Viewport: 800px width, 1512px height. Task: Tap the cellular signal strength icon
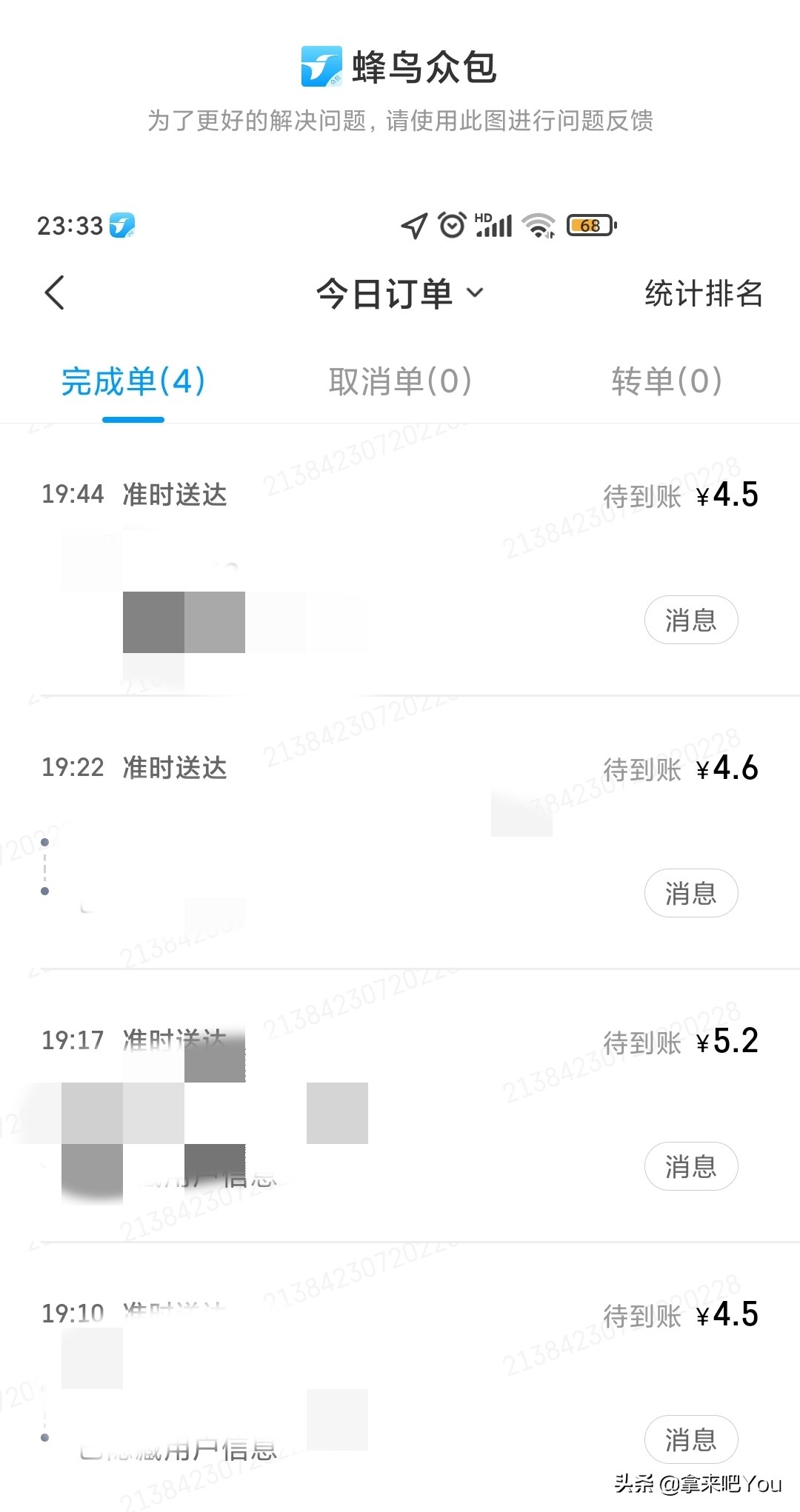coord(495,227)
